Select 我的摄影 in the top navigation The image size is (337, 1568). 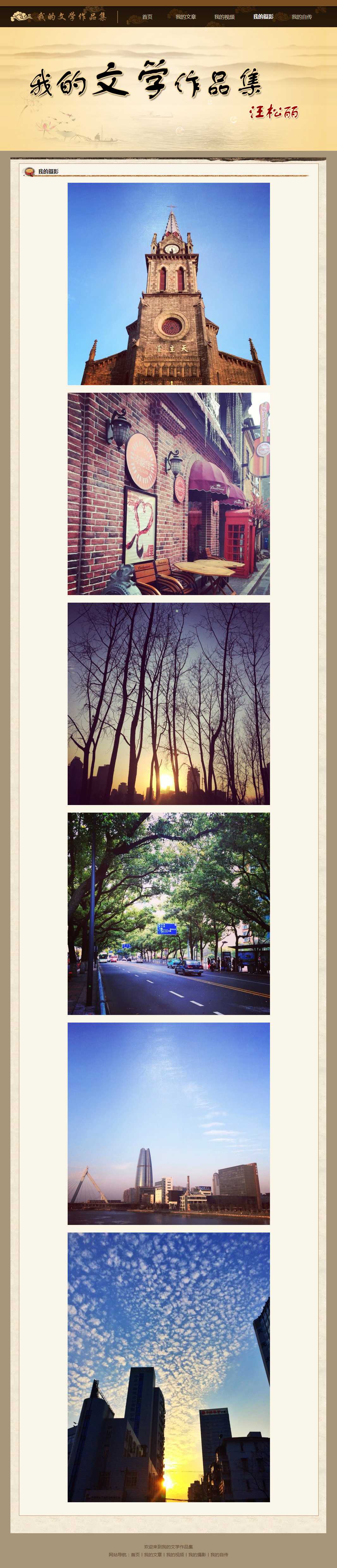[263, 17]
